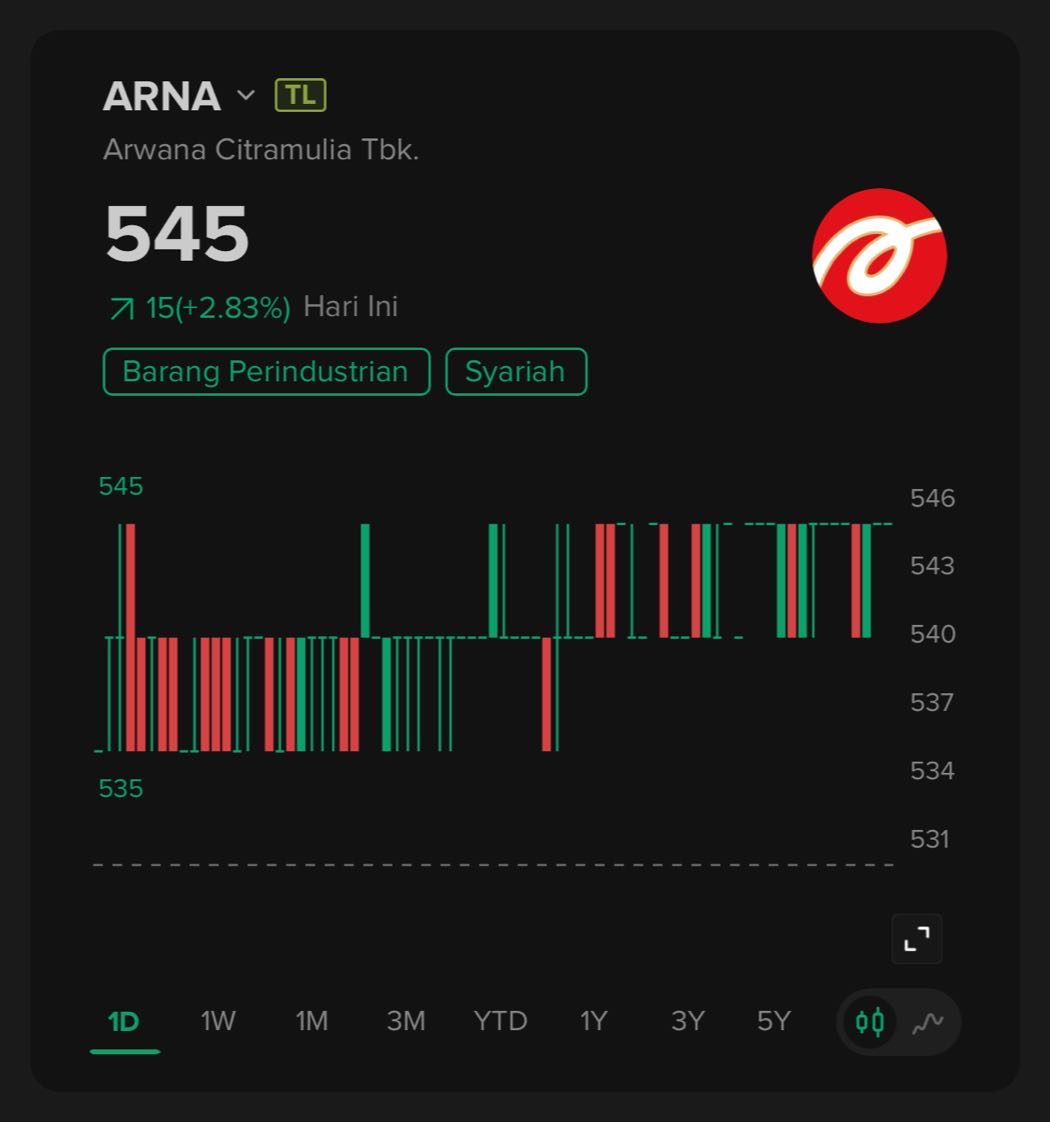Click the current price 545
The width and height of the screenshot is (1050, 1122).
(x=177, y=235)
